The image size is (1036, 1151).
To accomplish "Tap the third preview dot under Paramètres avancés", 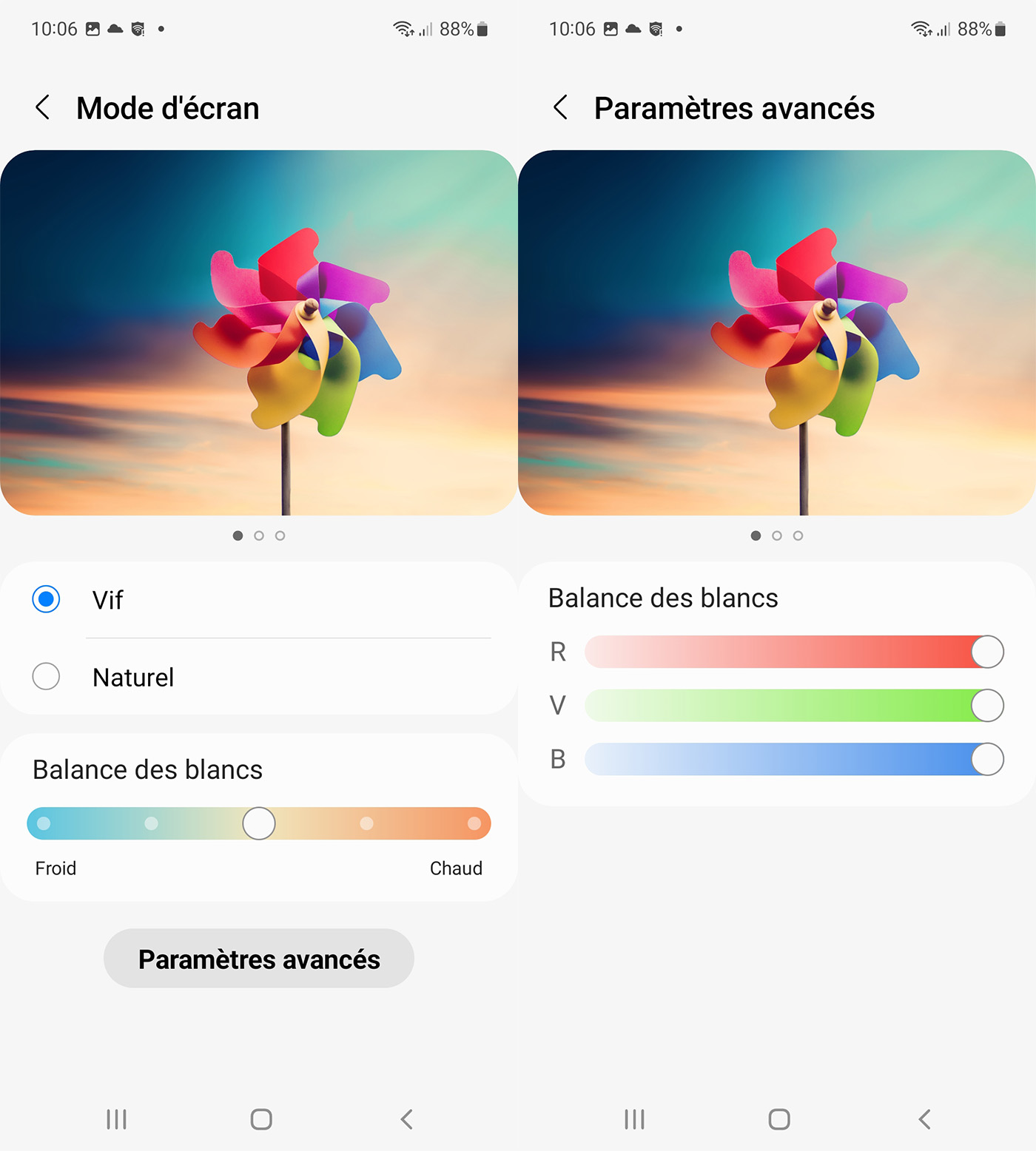I will tap(798, 536).
